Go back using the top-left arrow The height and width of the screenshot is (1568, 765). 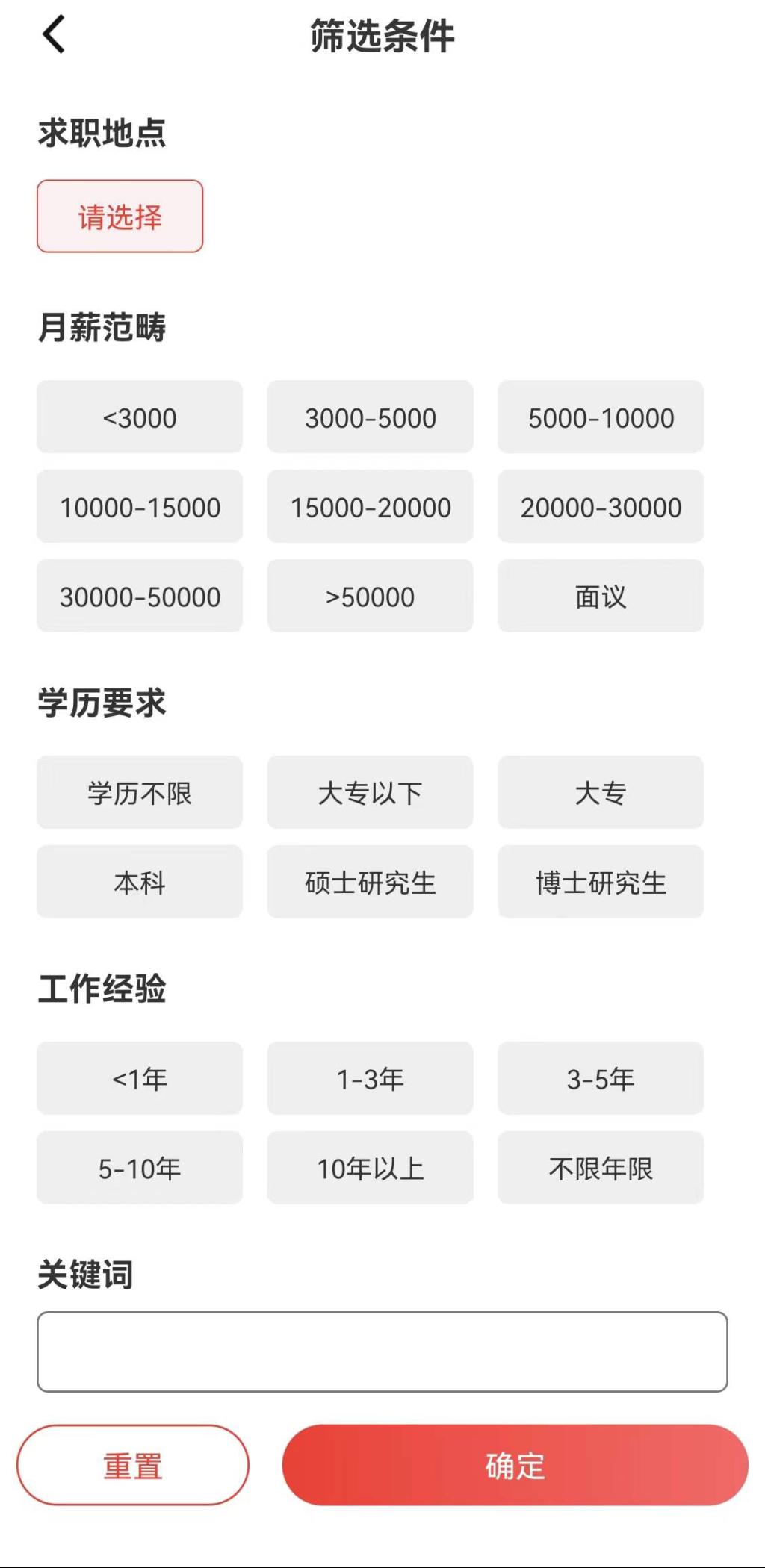coord(54,35)
